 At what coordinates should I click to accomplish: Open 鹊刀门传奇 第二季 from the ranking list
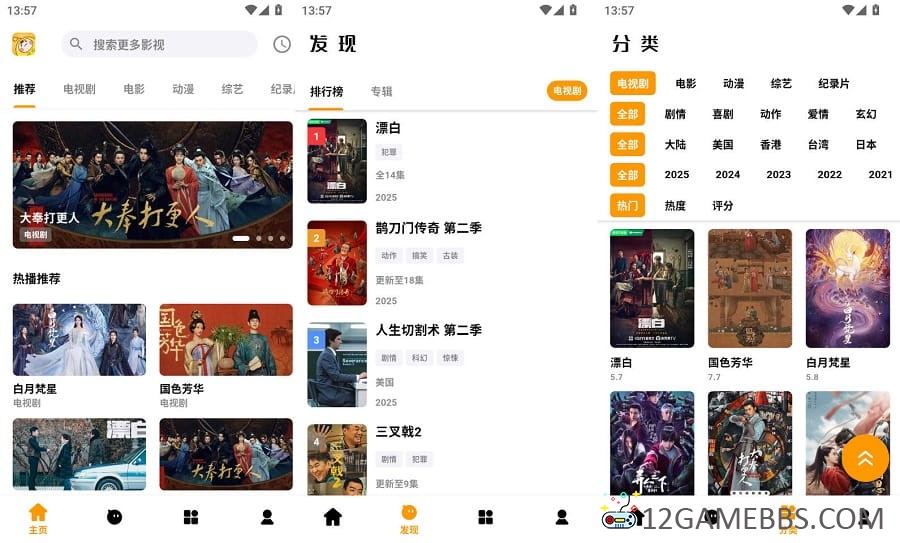tap(428, 228)
